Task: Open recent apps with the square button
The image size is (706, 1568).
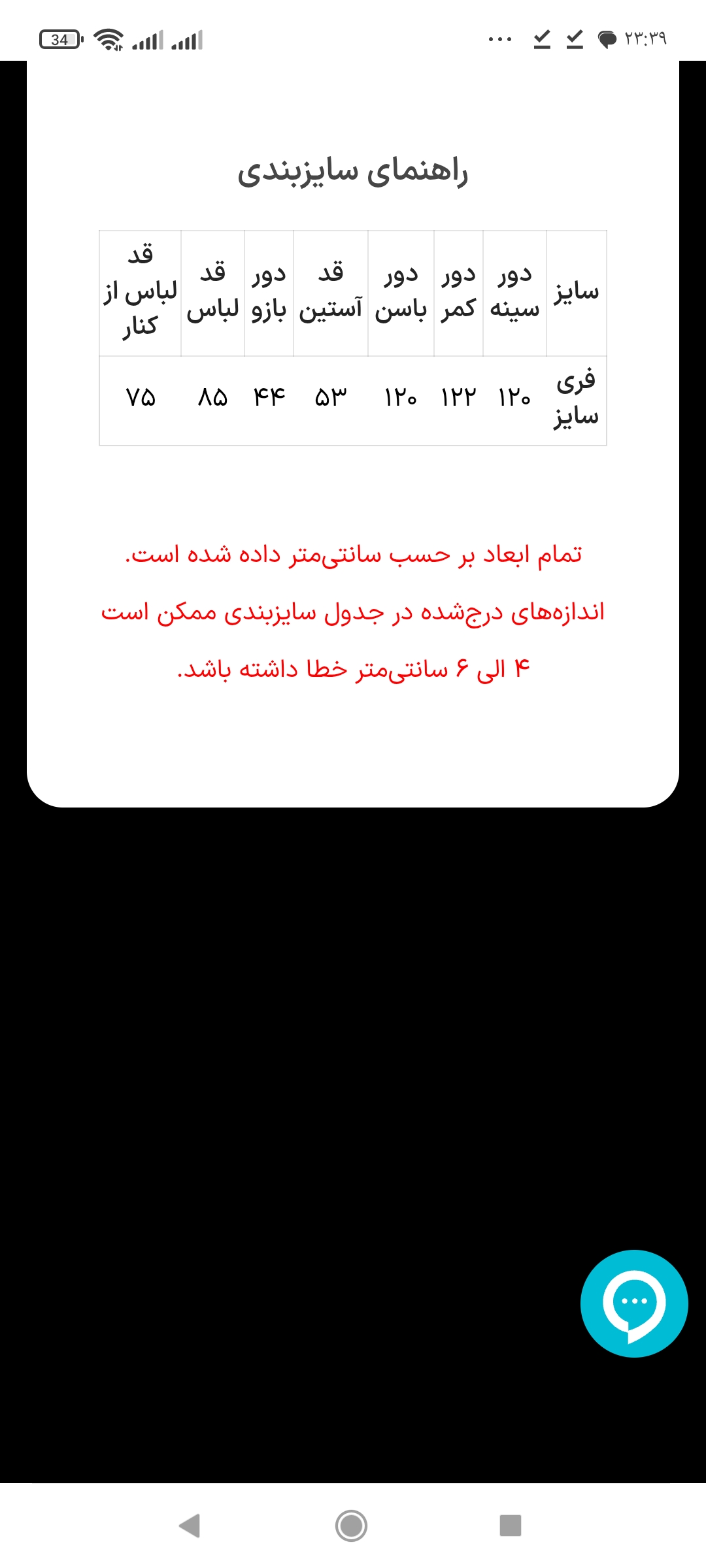Action: coord(511,1526)
